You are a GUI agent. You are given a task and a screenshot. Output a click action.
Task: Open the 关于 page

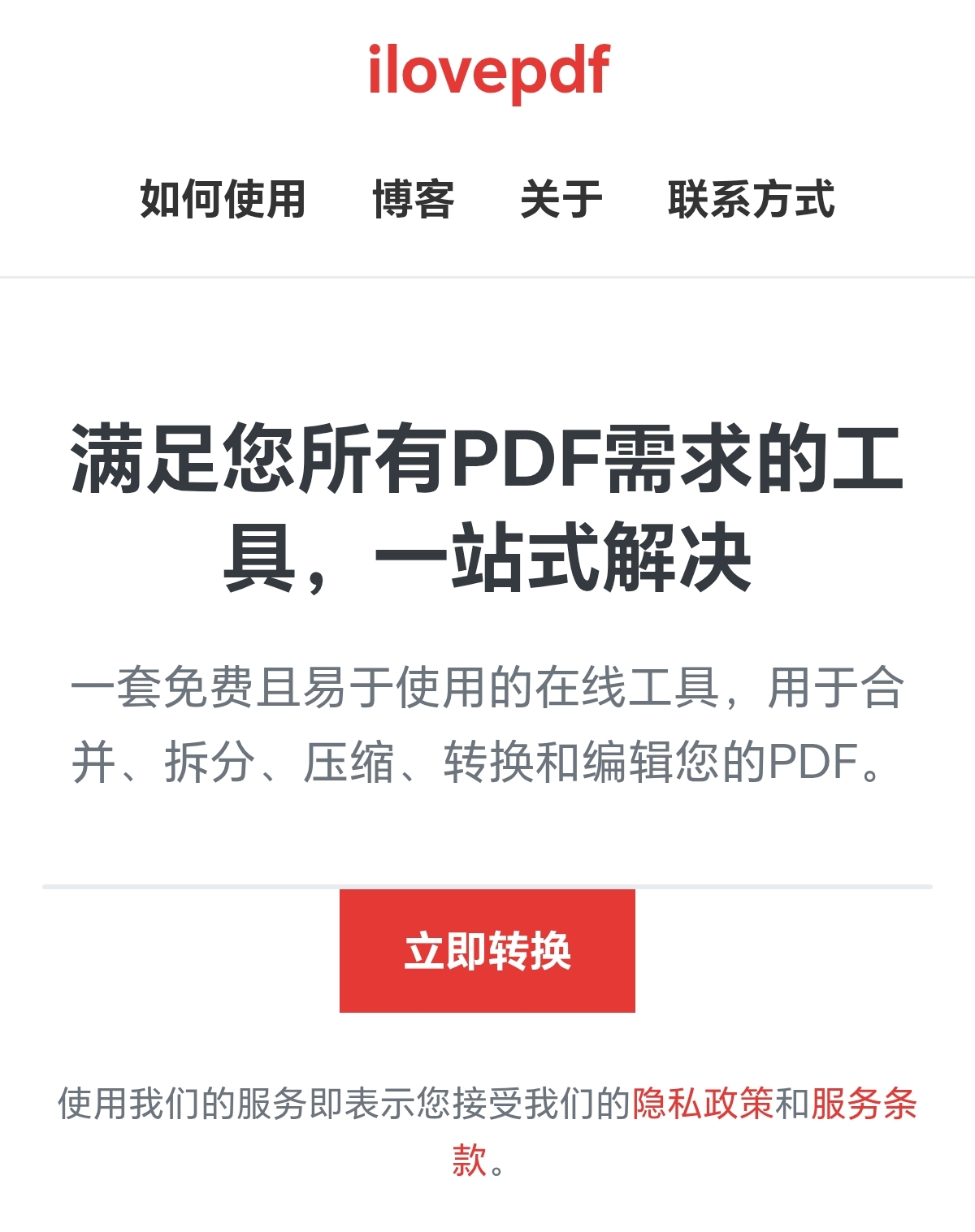[x=561, y=199]
